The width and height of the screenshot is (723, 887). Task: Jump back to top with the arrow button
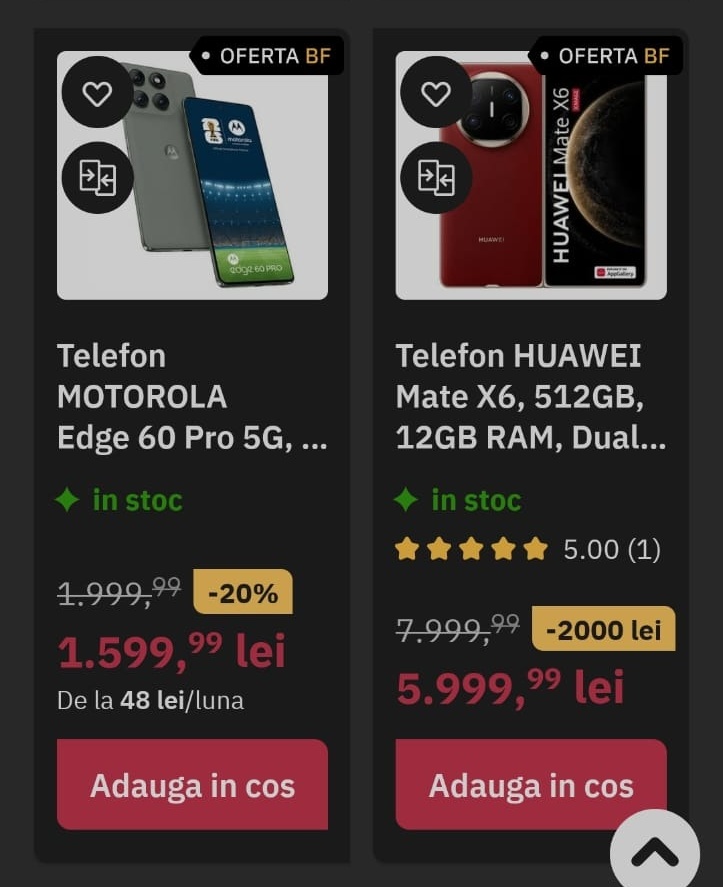(x=655, y=853)
